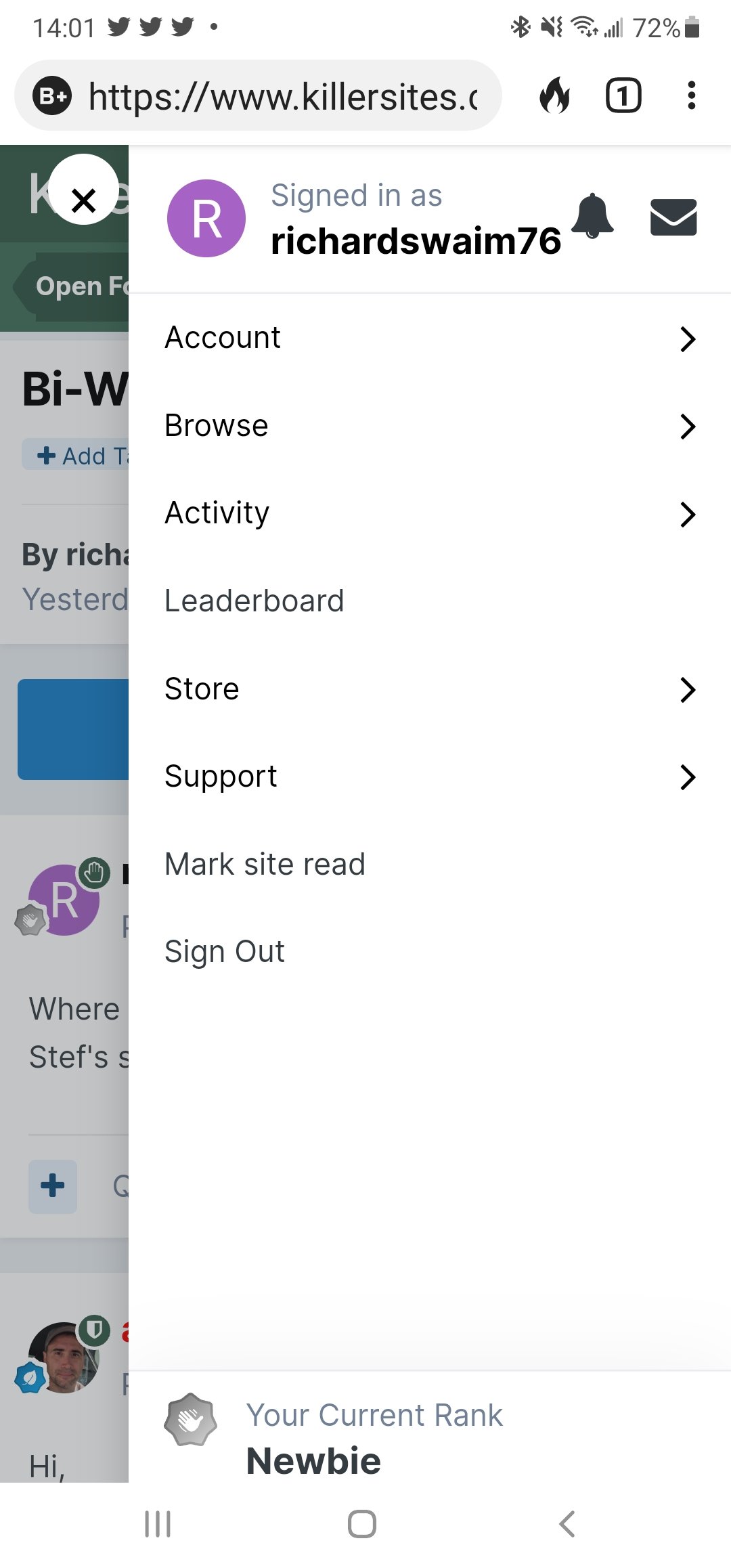Expand the Account menu item

click(430, 338)
